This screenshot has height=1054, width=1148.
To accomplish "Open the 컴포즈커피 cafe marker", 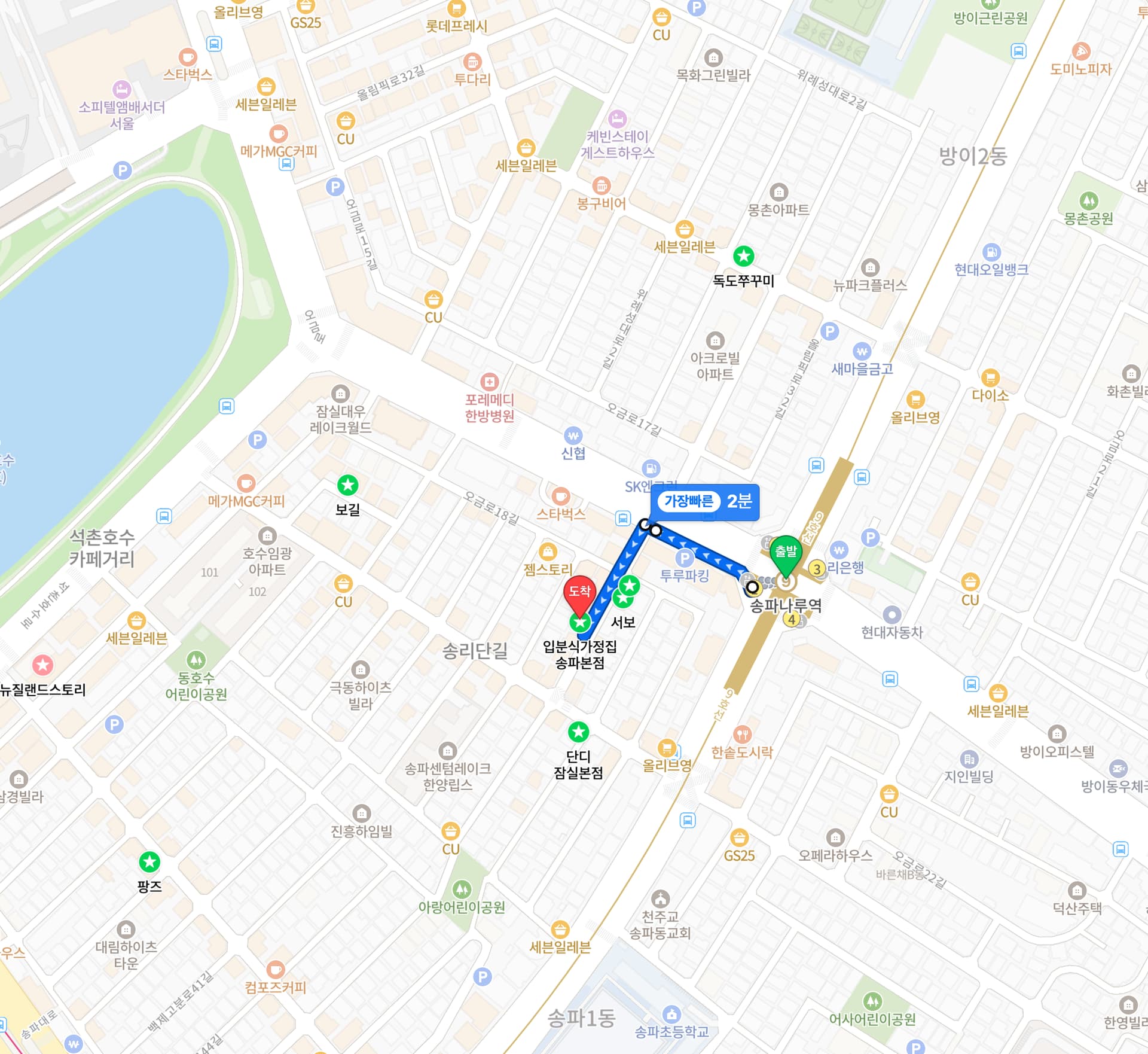I will click(x=275, y=969).
